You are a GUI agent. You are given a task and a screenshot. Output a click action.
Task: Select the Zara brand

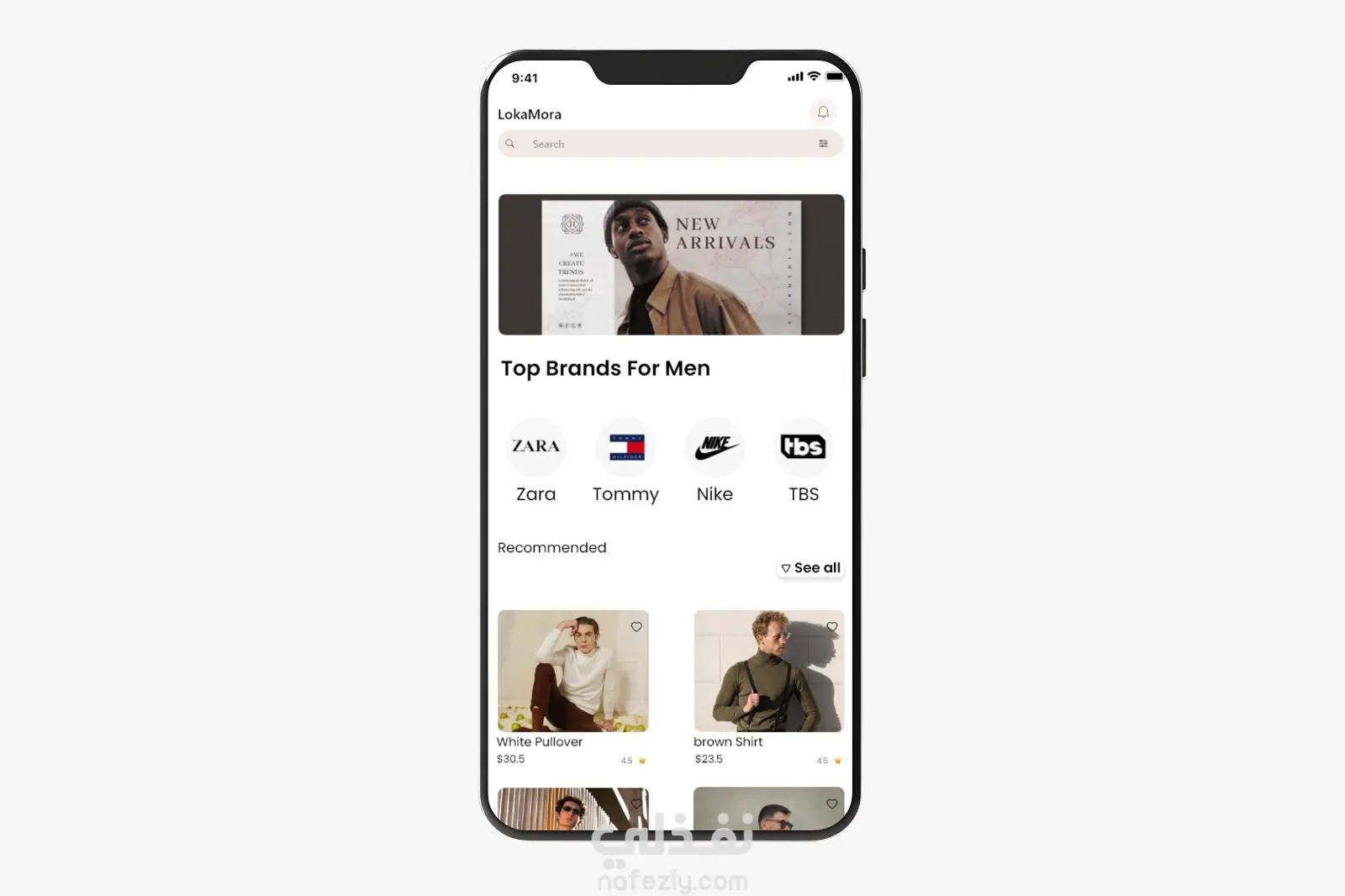point(535,447)
